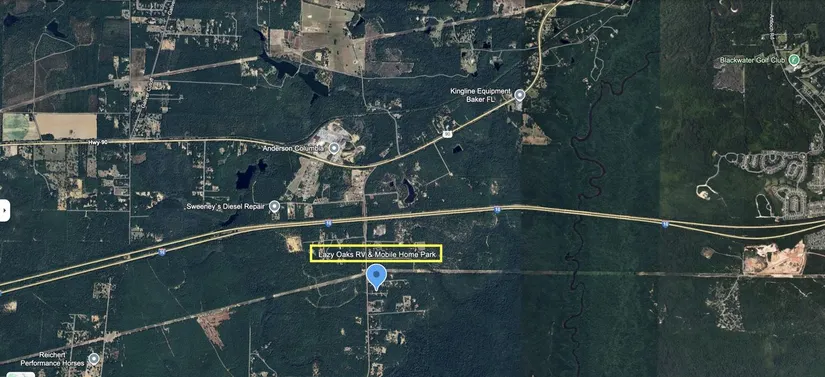Open the Kingline Equipment Baker FL pin

(x=520, y=95)
